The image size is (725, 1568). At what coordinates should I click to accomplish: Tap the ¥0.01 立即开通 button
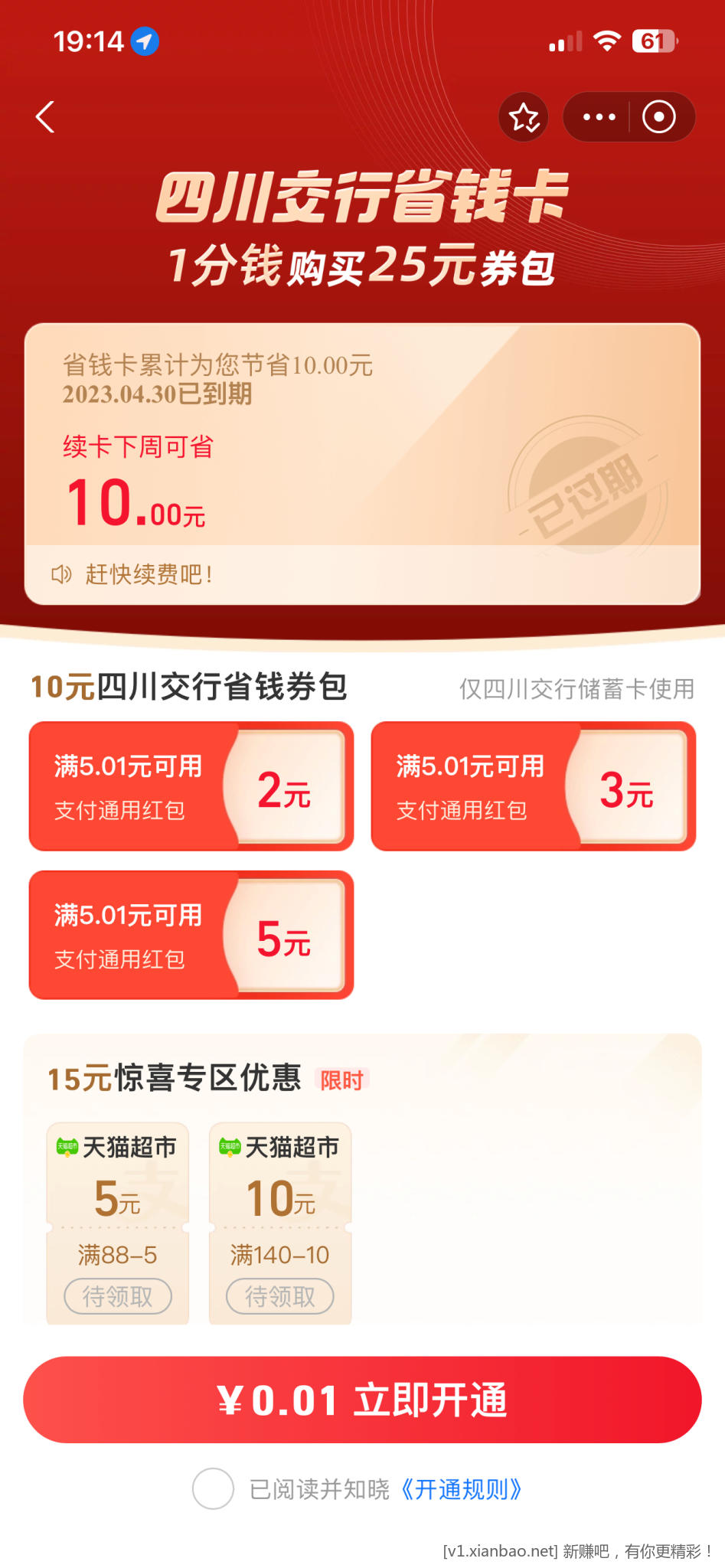pyautogui.click(x=362, y=1400)
